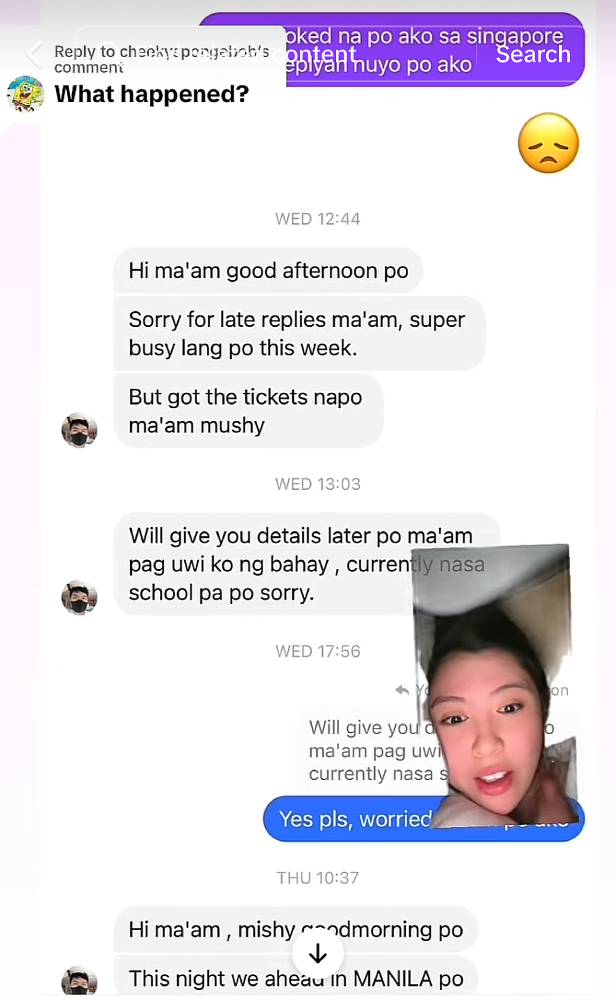Open the 'What happened?' comment reply sticker
616x1000 pixels.
click(x=150, y=94)
